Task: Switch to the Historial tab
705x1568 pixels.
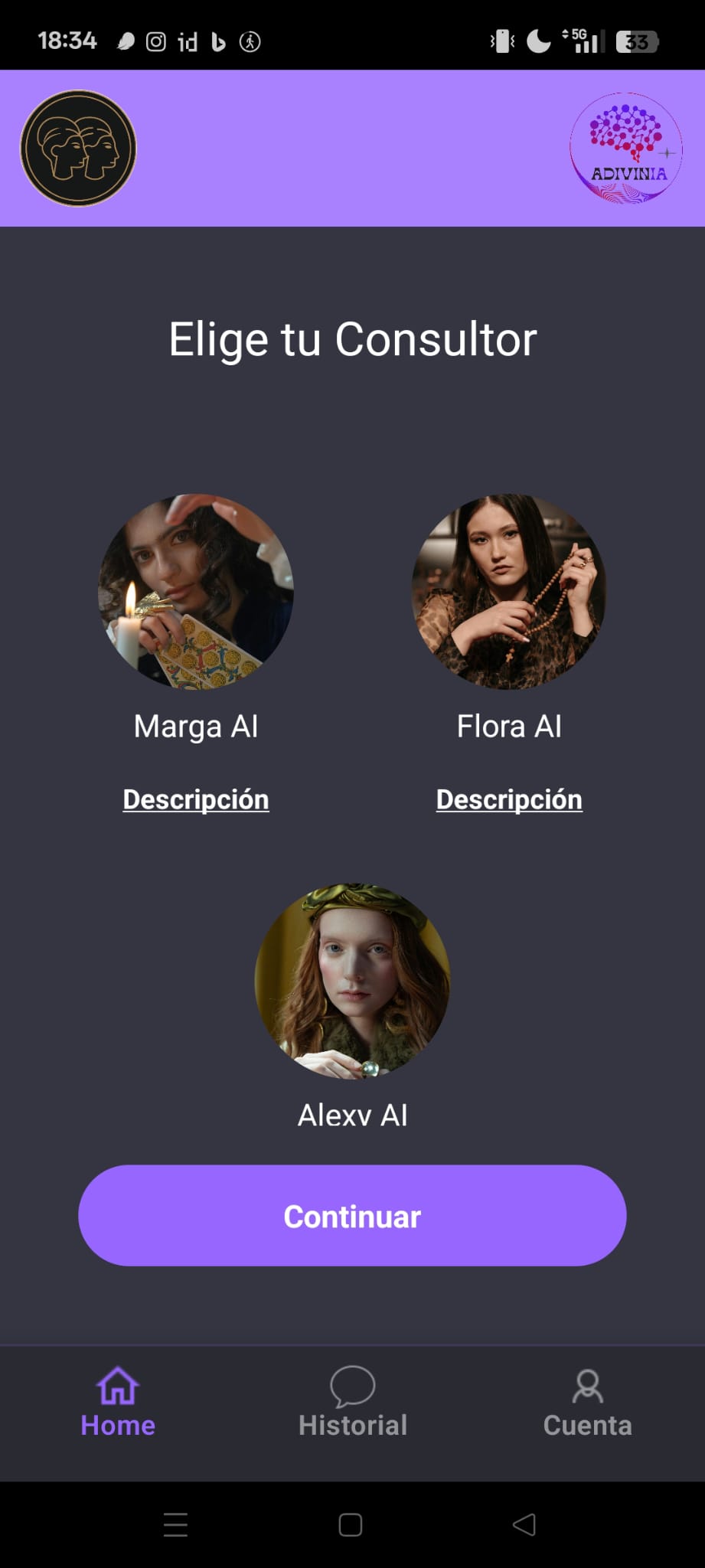Action: click(x=352, y=1425)
